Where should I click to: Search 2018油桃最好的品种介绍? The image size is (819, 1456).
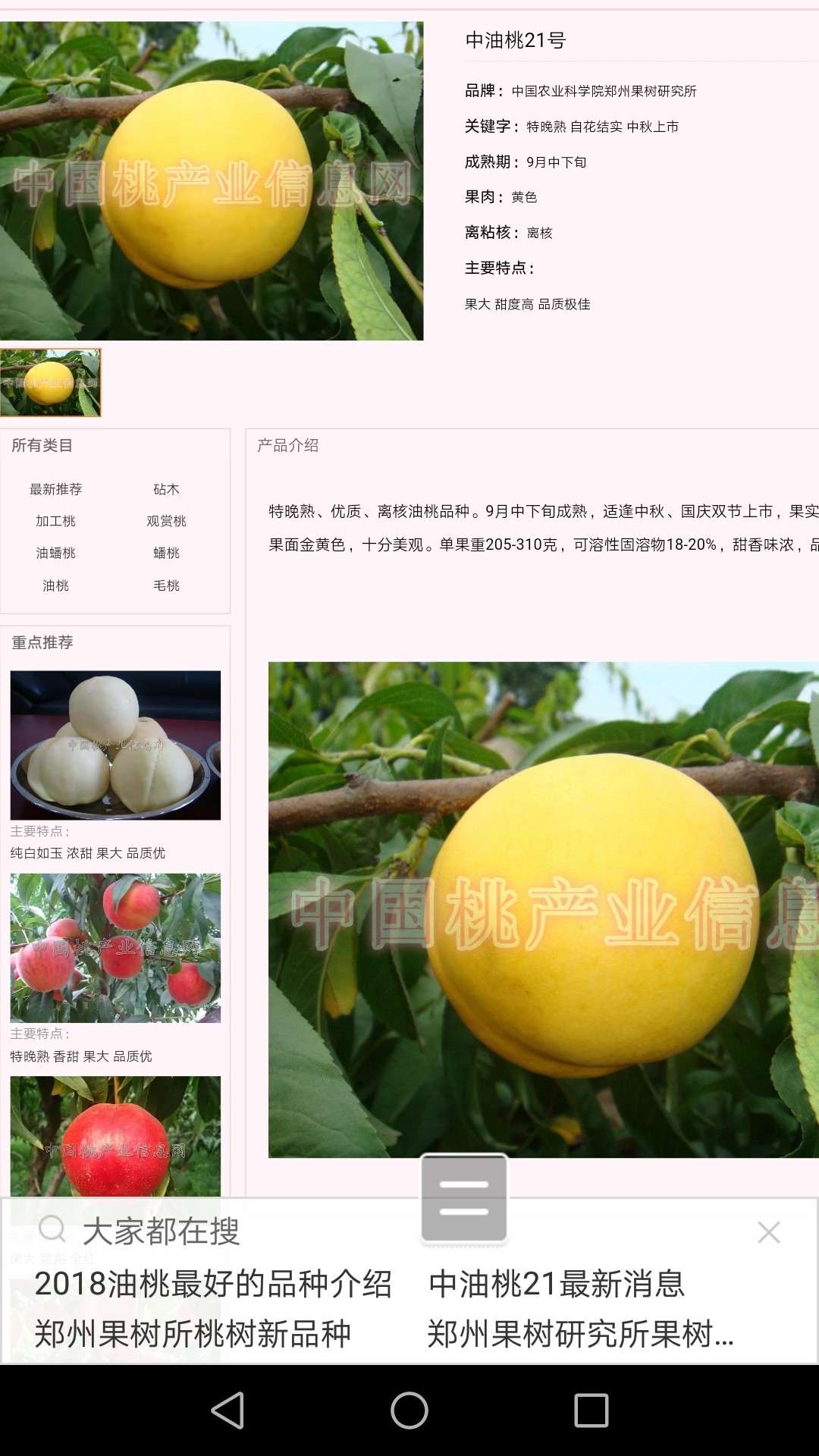point(212,1284)
